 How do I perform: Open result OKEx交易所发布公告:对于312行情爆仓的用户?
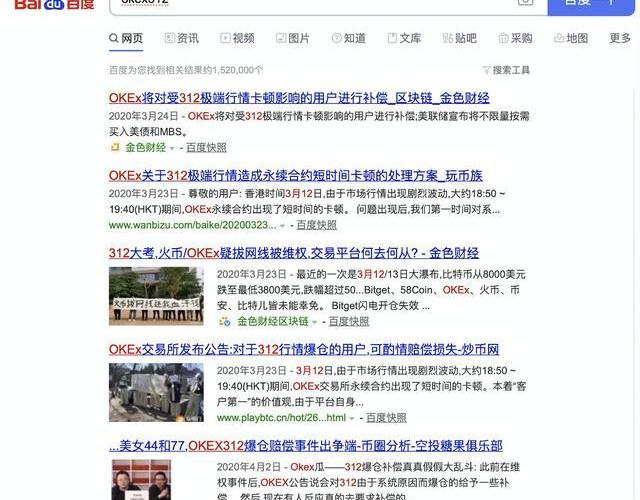304,349
